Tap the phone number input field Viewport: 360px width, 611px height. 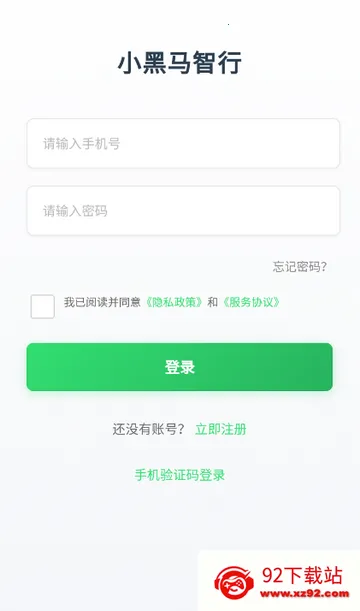(x=183, y=143)
